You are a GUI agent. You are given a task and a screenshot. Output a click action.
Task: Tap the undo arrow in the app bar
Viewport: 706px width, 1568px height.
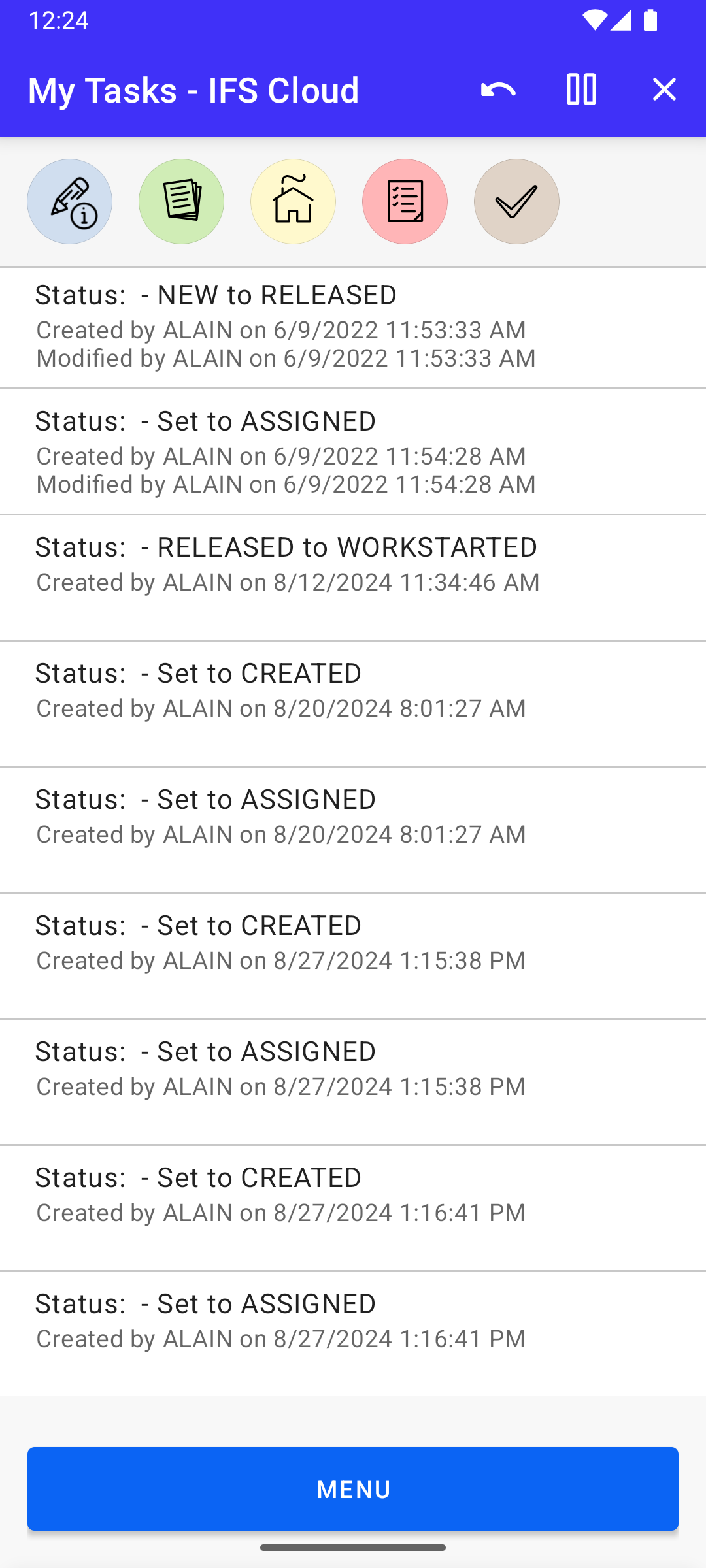pos(498,90)
